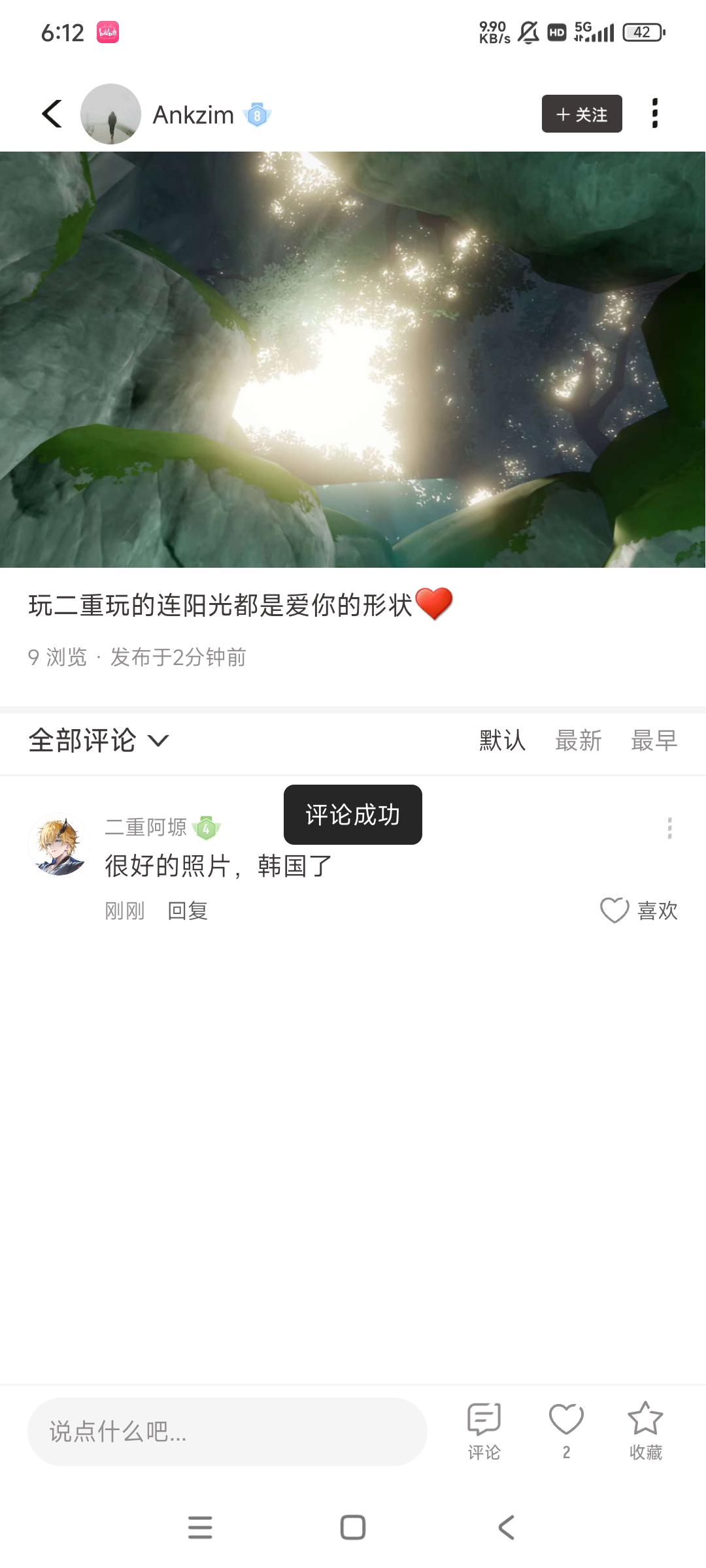Go to the system home screen
This screenshot has width=706, height=1568.
click(x=353, y=1527)
